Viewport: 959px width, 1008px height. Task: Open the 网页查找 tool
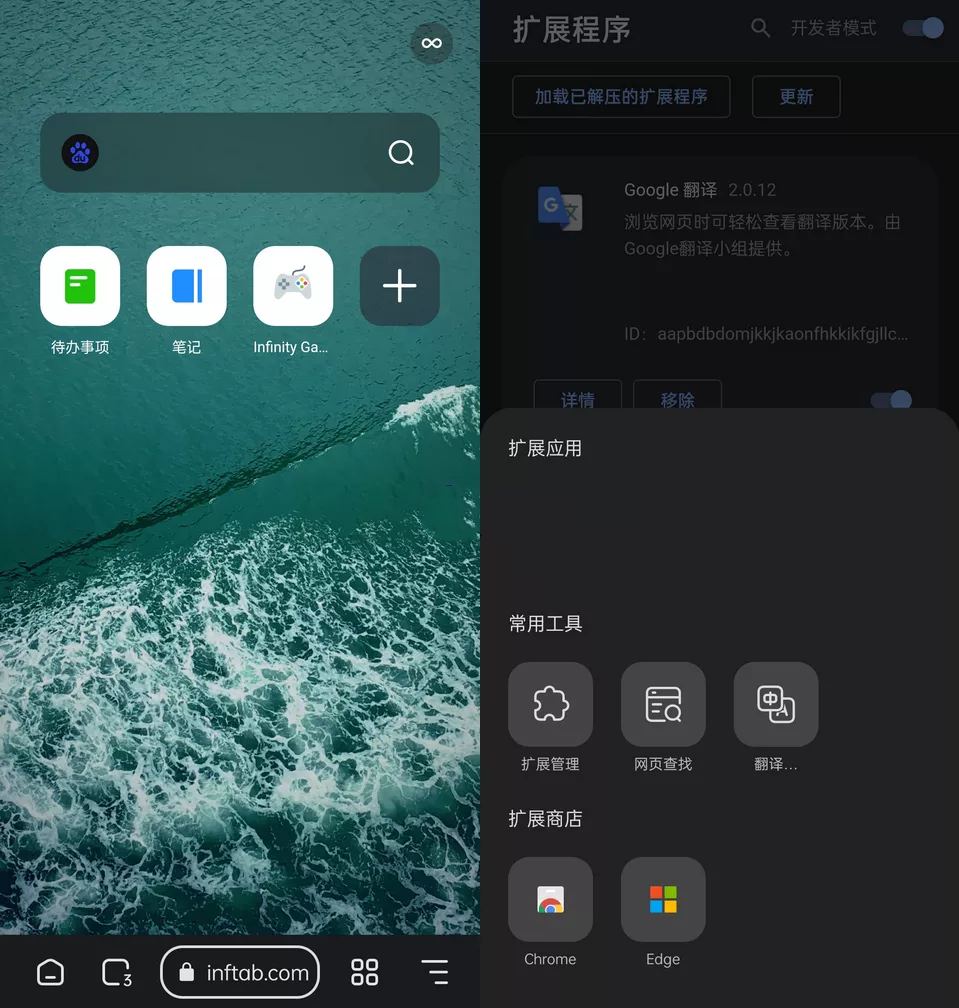[x=663, y=704]
